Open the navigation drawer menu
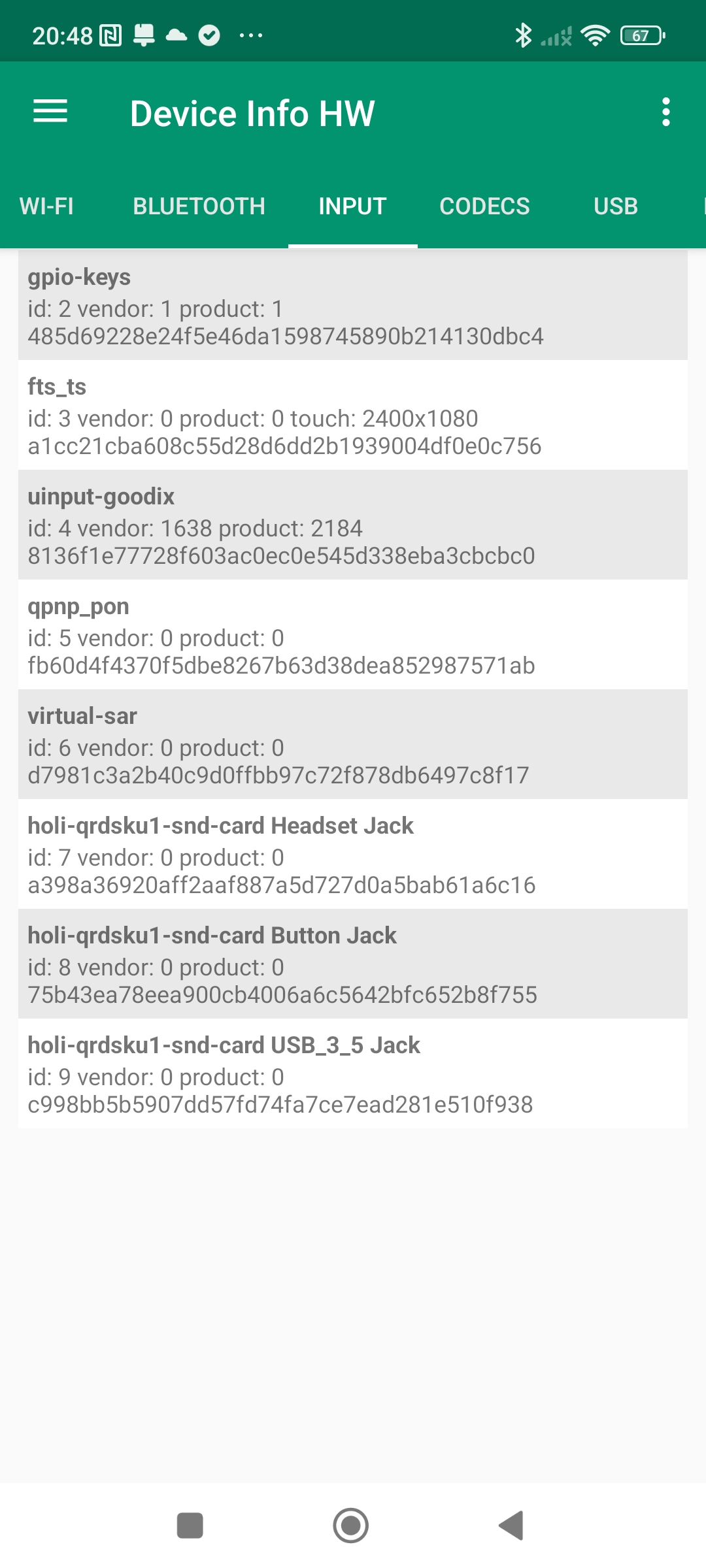Image resolution: width=706 pixels, height=1568 pixels. pos(50,112)
